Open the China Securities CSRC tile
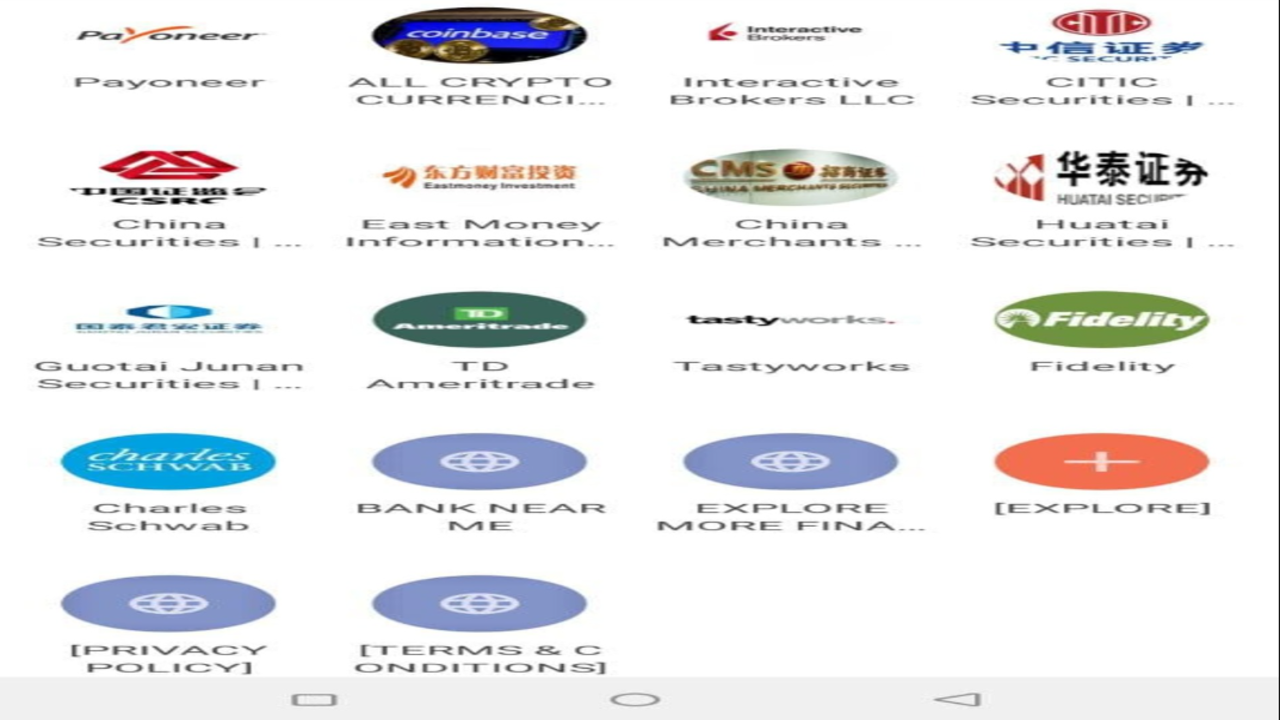The height and width of the screenshot is (720, 1280). coord(168,199)
